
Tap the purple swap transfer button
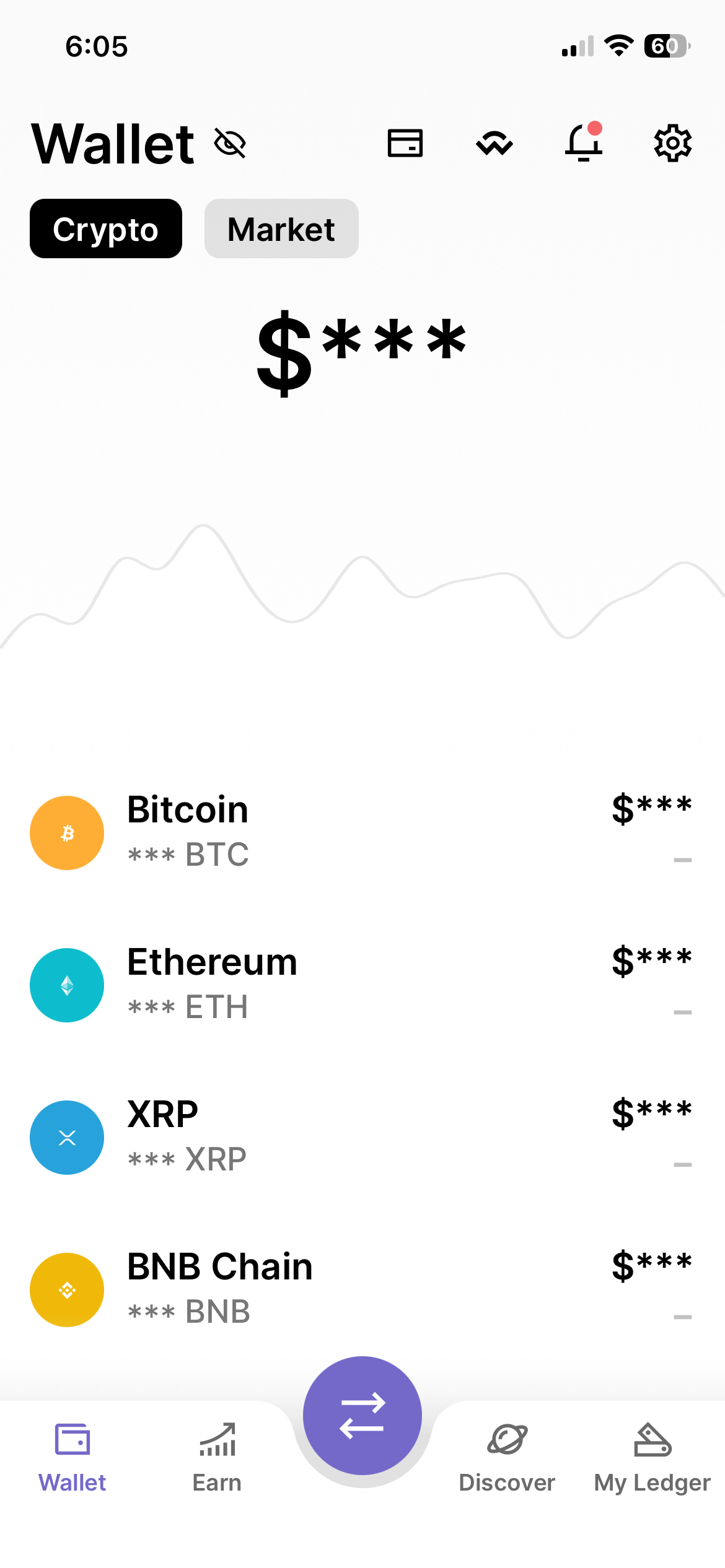(362, 1415)
